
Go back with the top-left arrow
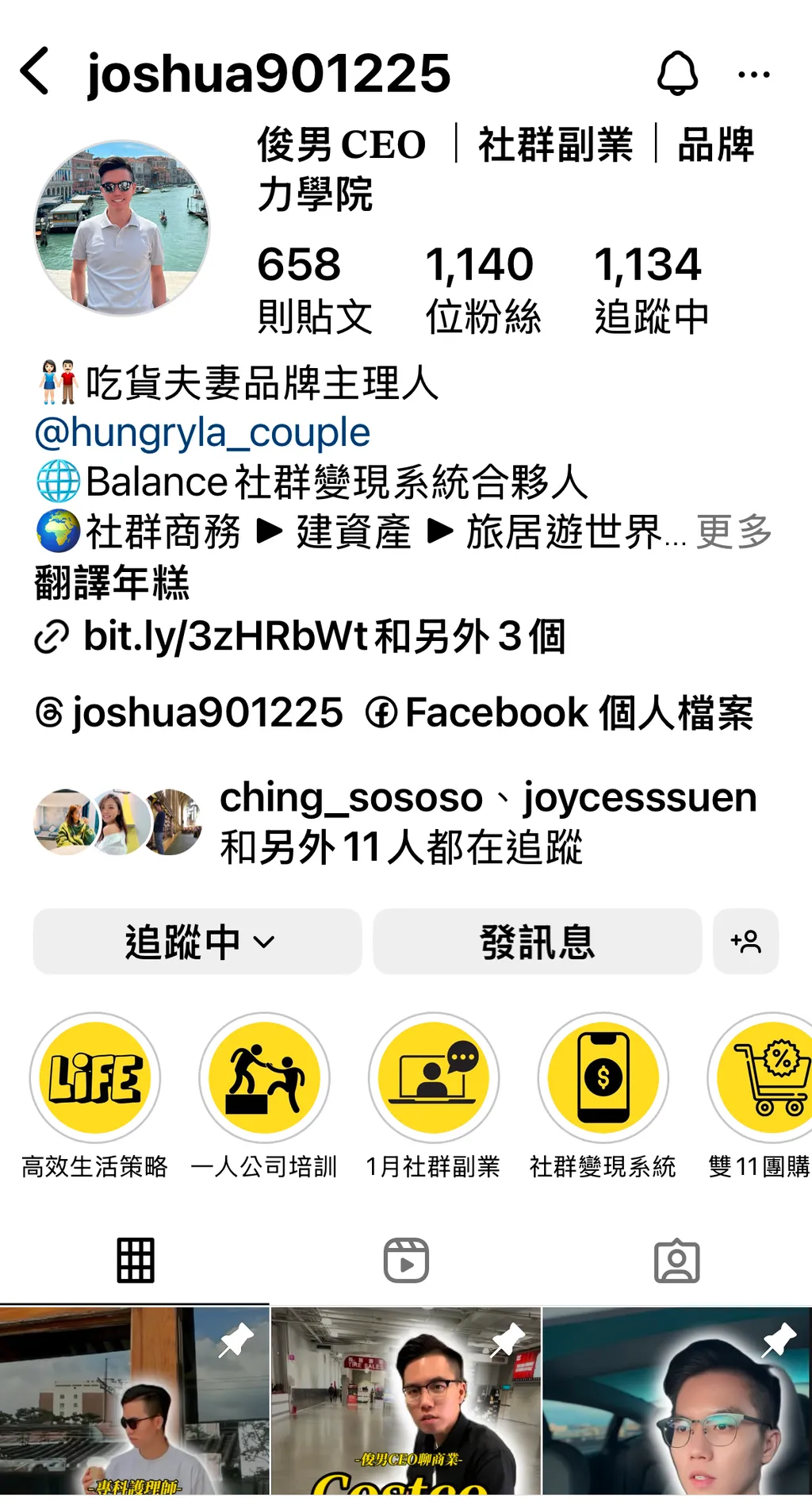(x=36, y=72)
